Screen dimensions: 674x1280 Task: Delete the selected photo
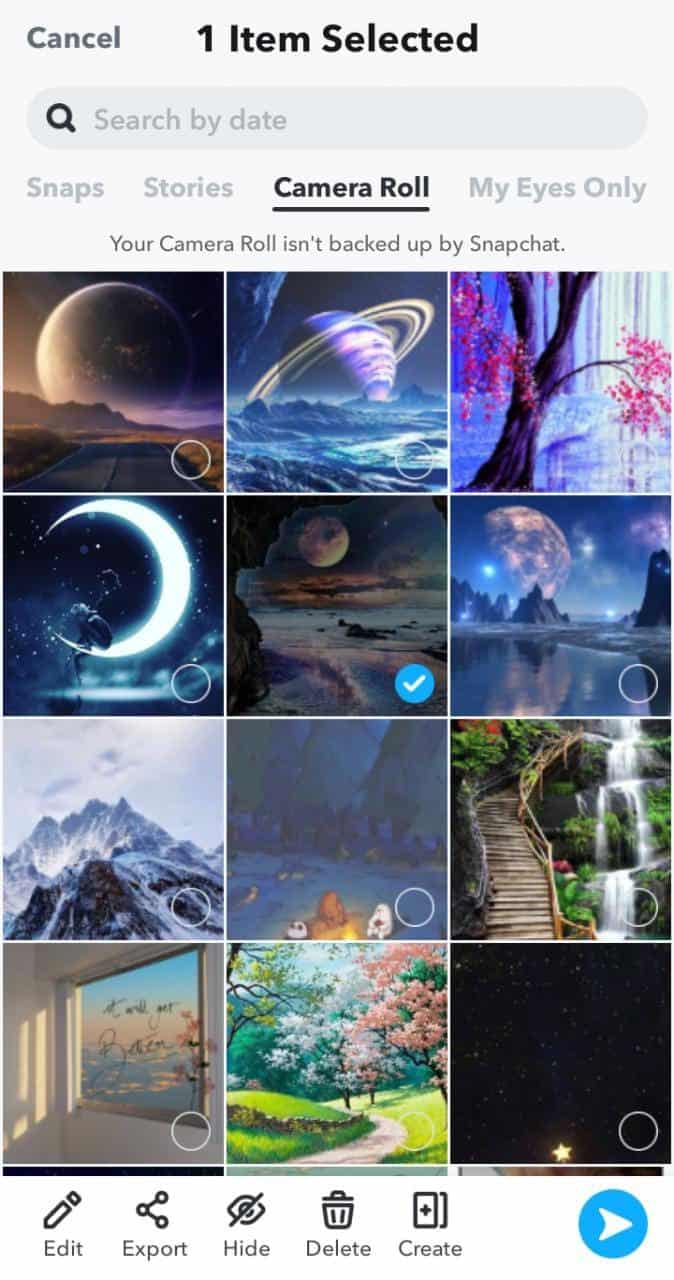(338, 1226)
